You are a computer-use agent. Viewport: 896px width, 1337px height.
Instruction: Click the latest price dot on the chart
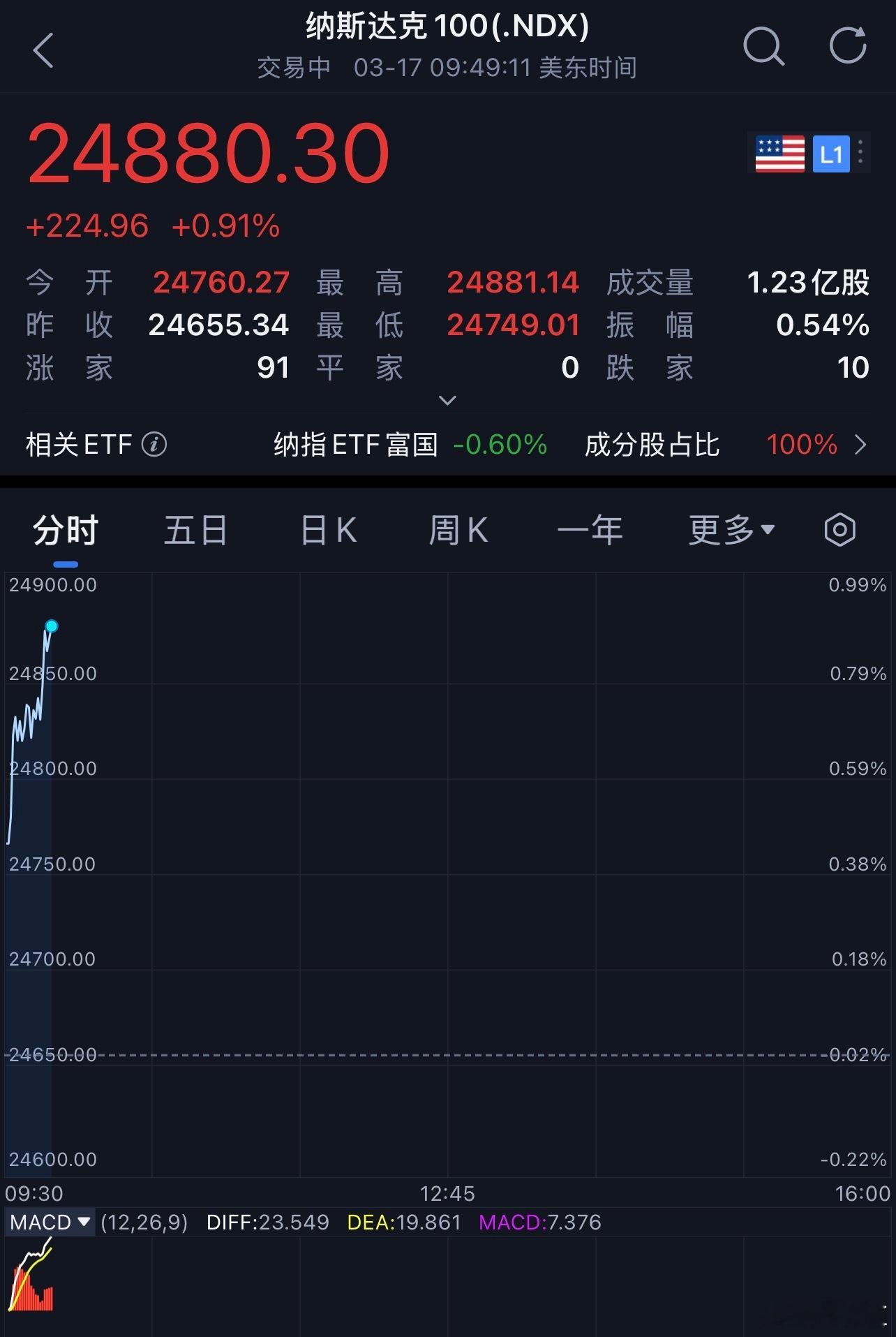tap(52, 626)
